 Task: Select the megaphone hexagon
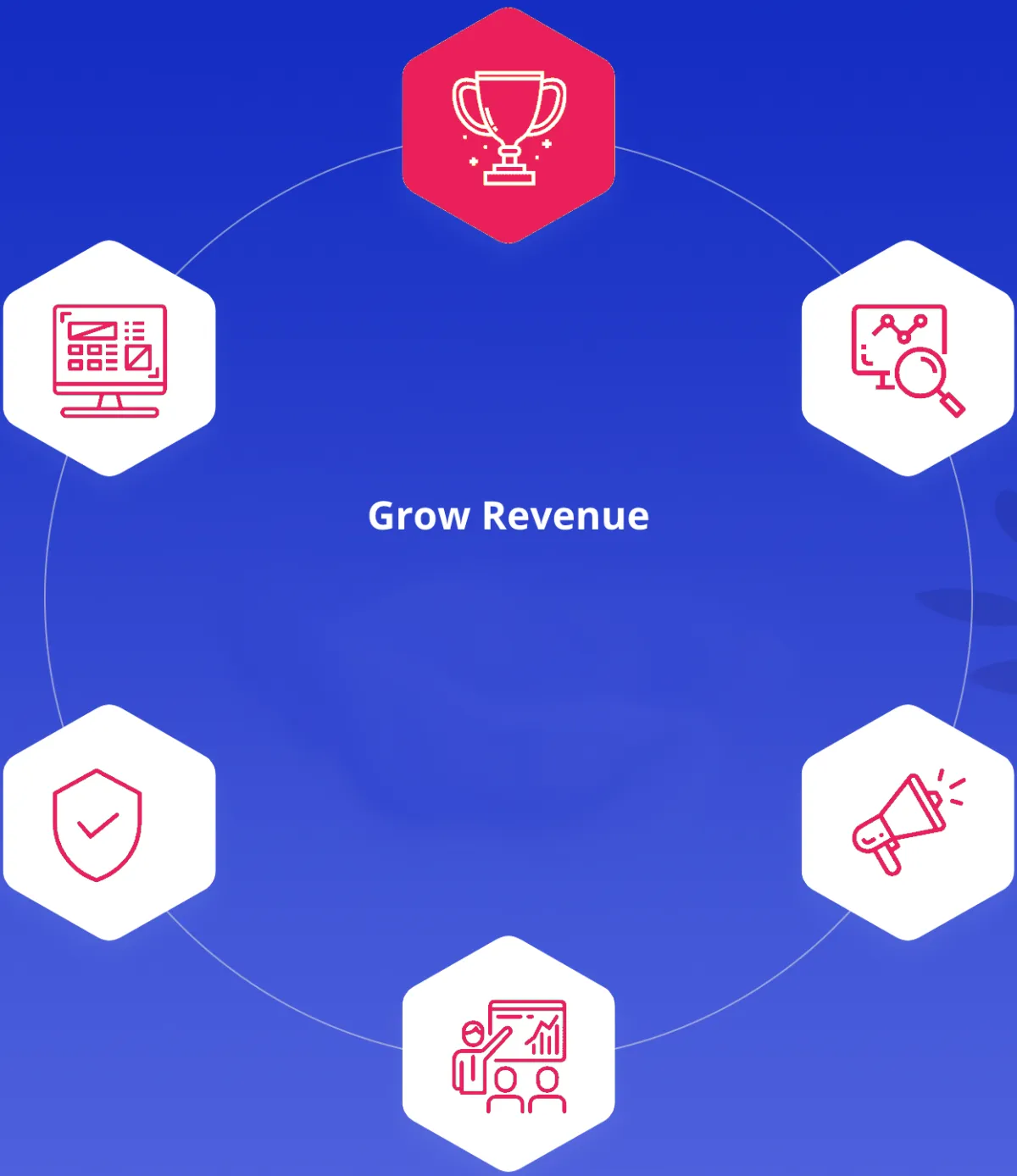tap(908, 822)
